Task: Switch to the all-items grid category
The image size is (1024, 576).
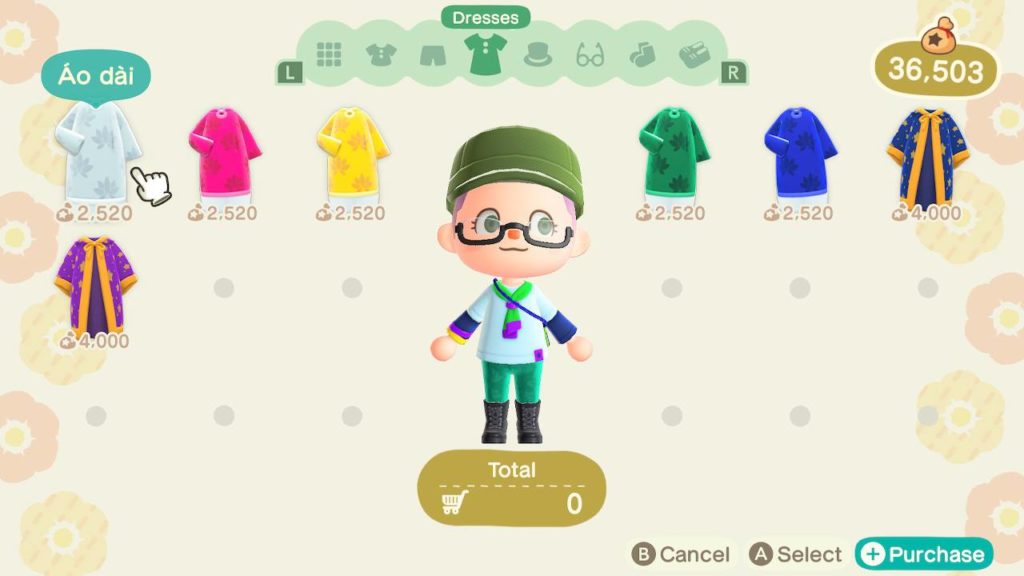Action: coord(330,54)
